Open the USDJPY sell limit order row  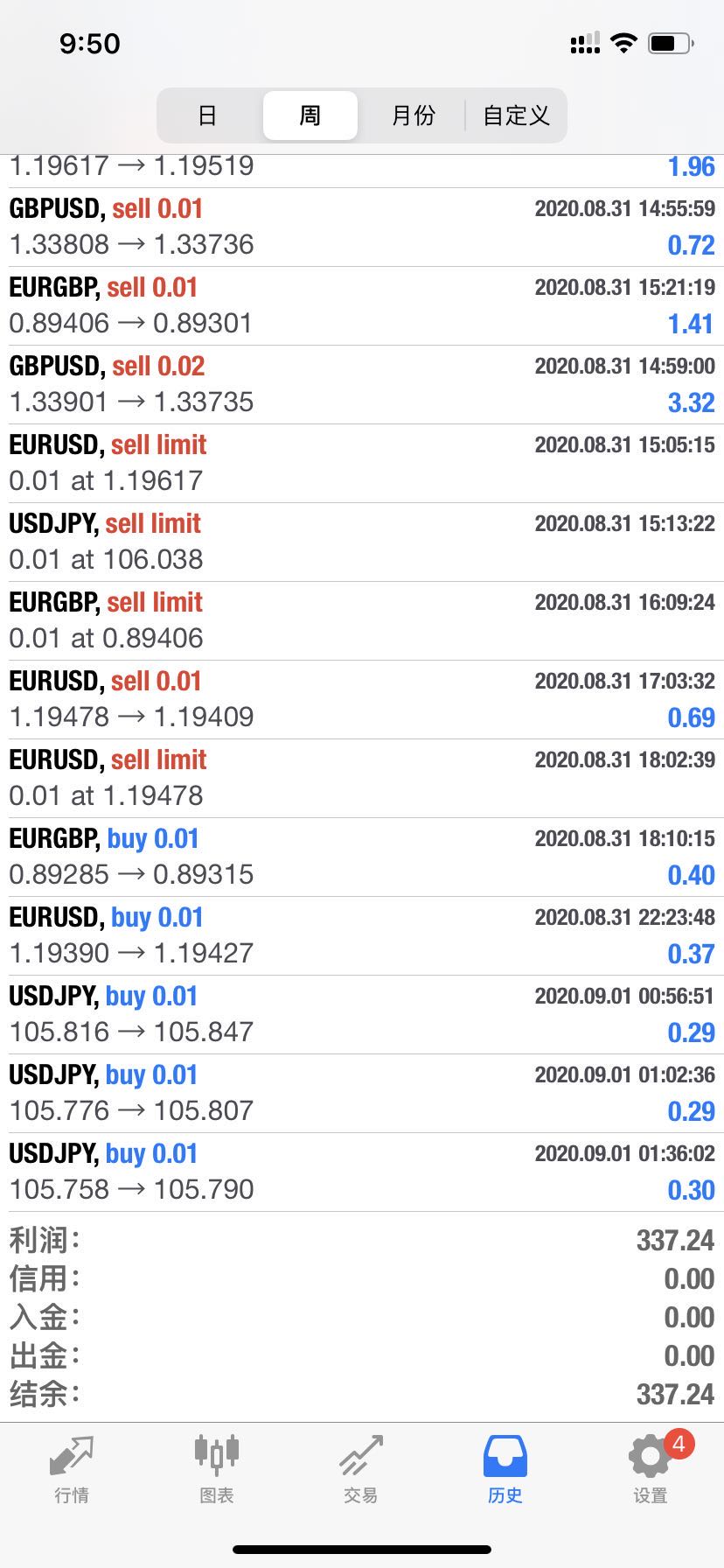(362, 542)
